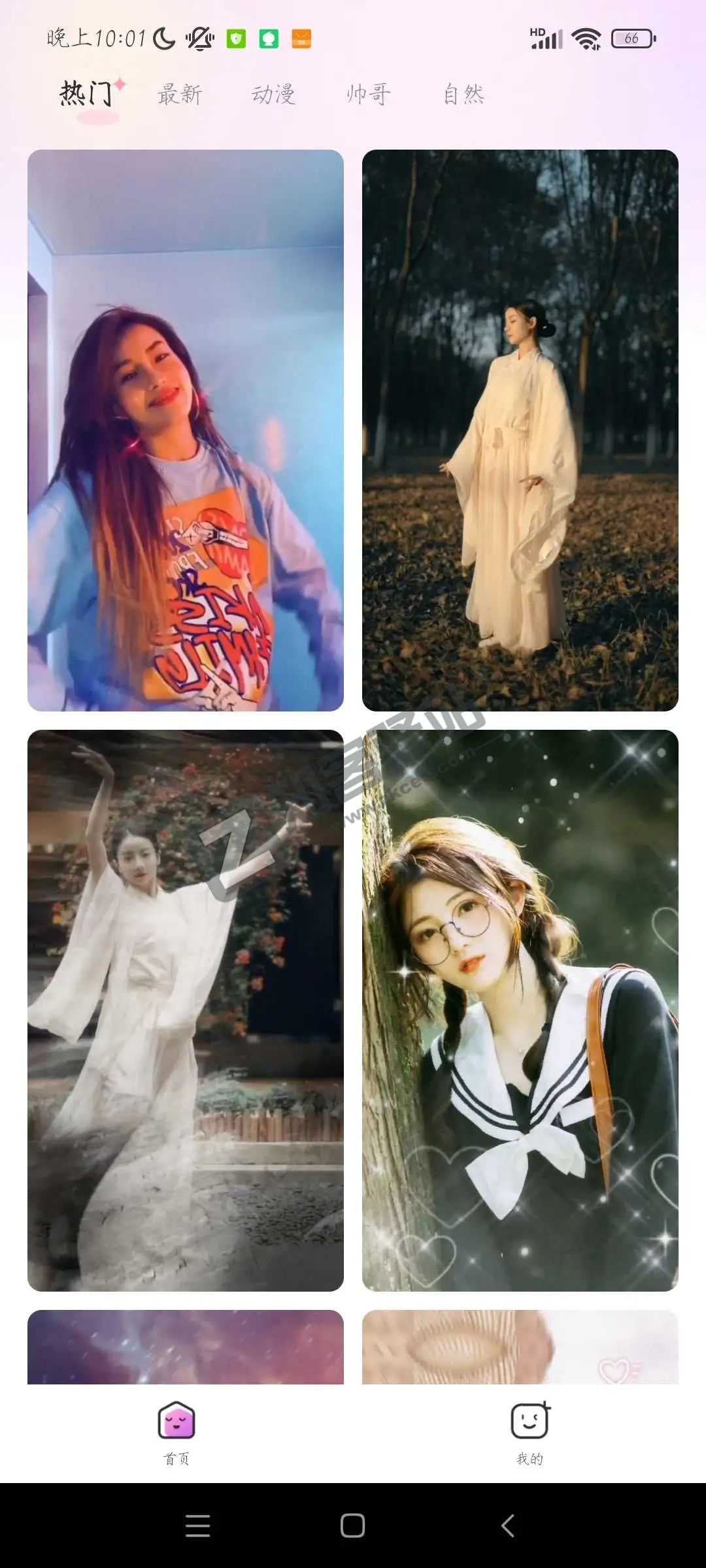
Task: Open wallpaper of girl in graffiti sweatshirt
Action: [x=186, y=430]
